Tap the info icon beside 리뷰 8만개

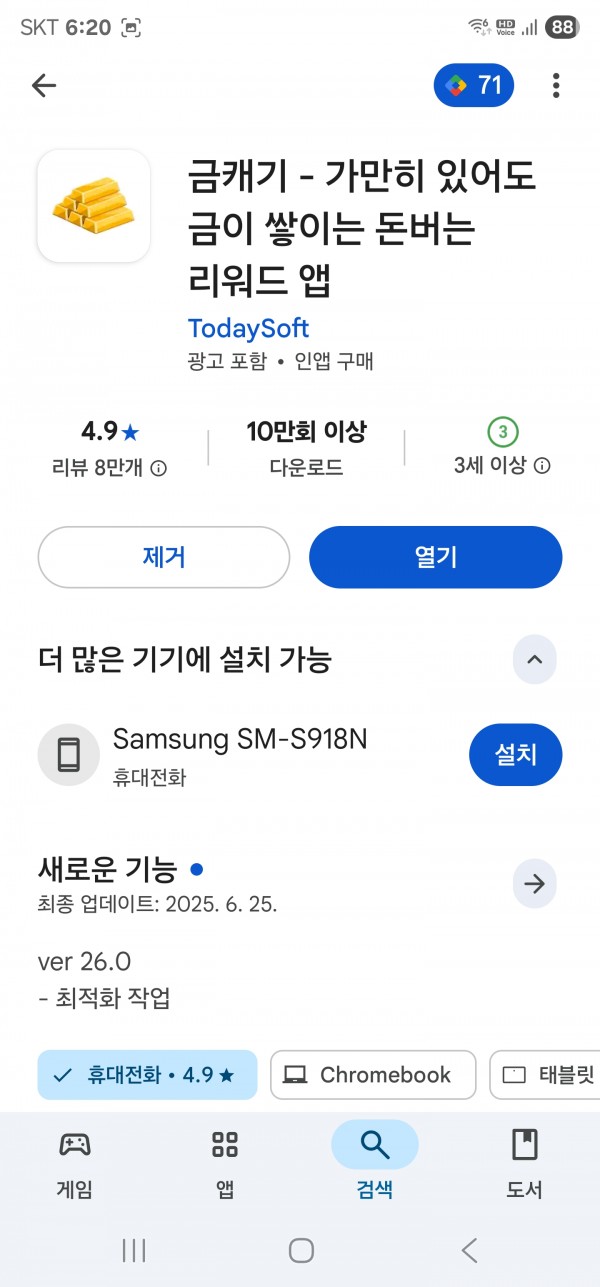[158, 467]
